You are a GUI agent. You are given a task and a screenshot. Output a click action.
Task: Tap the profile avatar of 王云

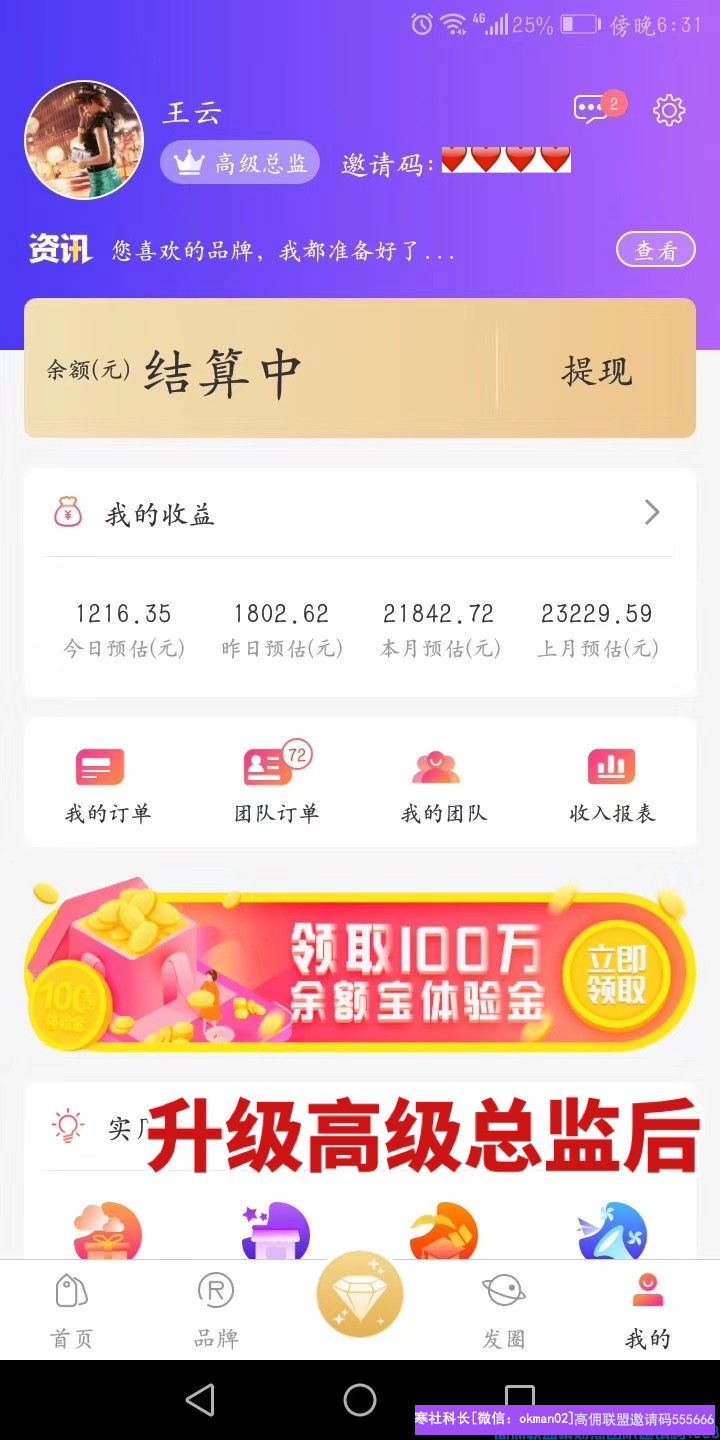(84, 140)
